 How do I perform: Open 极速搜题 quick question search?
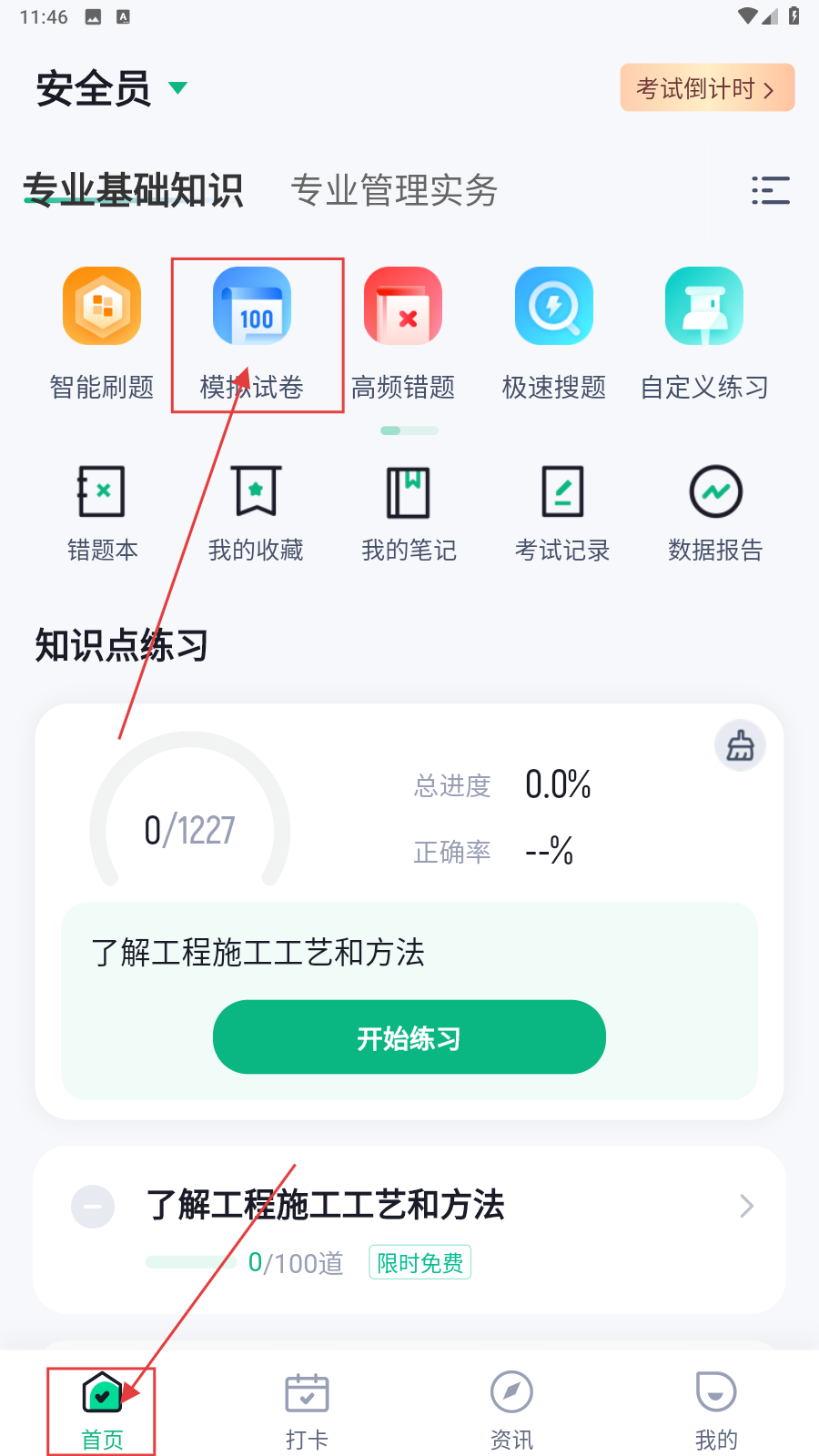pyautogui.click(x=554, y=333)
